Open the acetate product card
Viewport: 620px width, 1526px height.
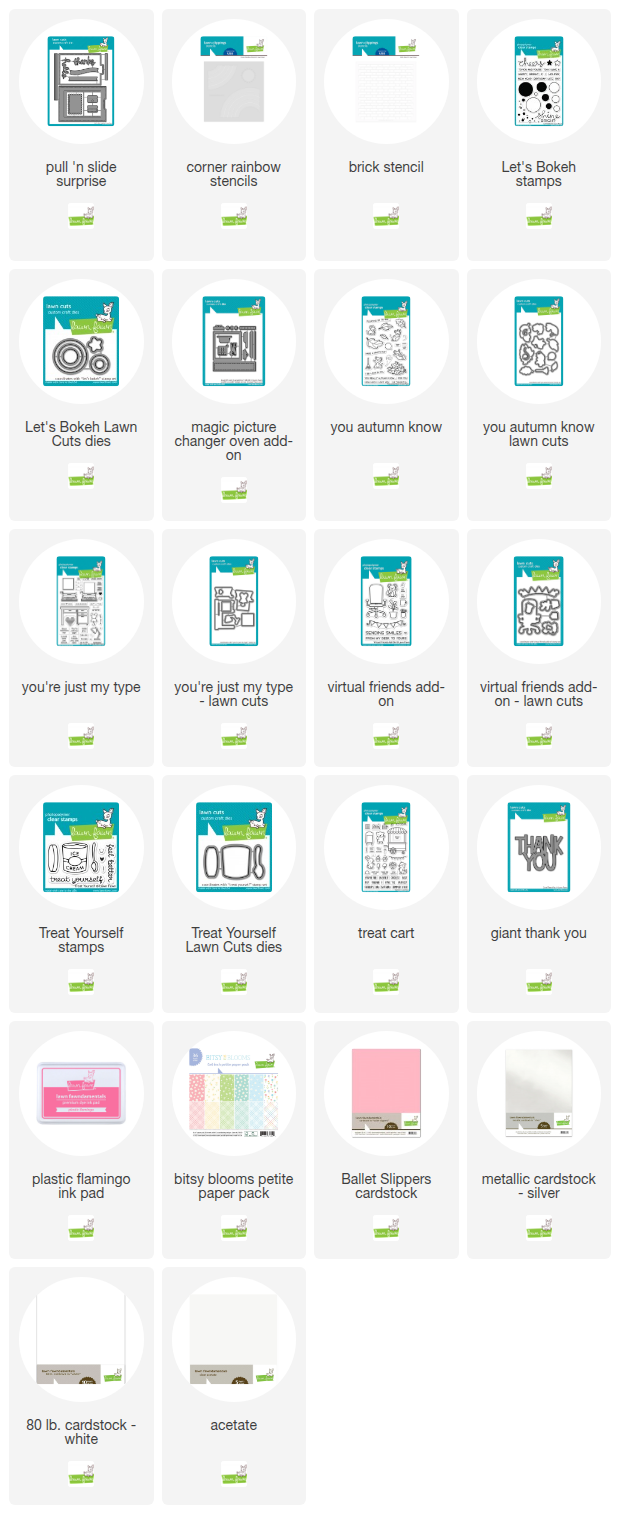tap(233, 1340)
